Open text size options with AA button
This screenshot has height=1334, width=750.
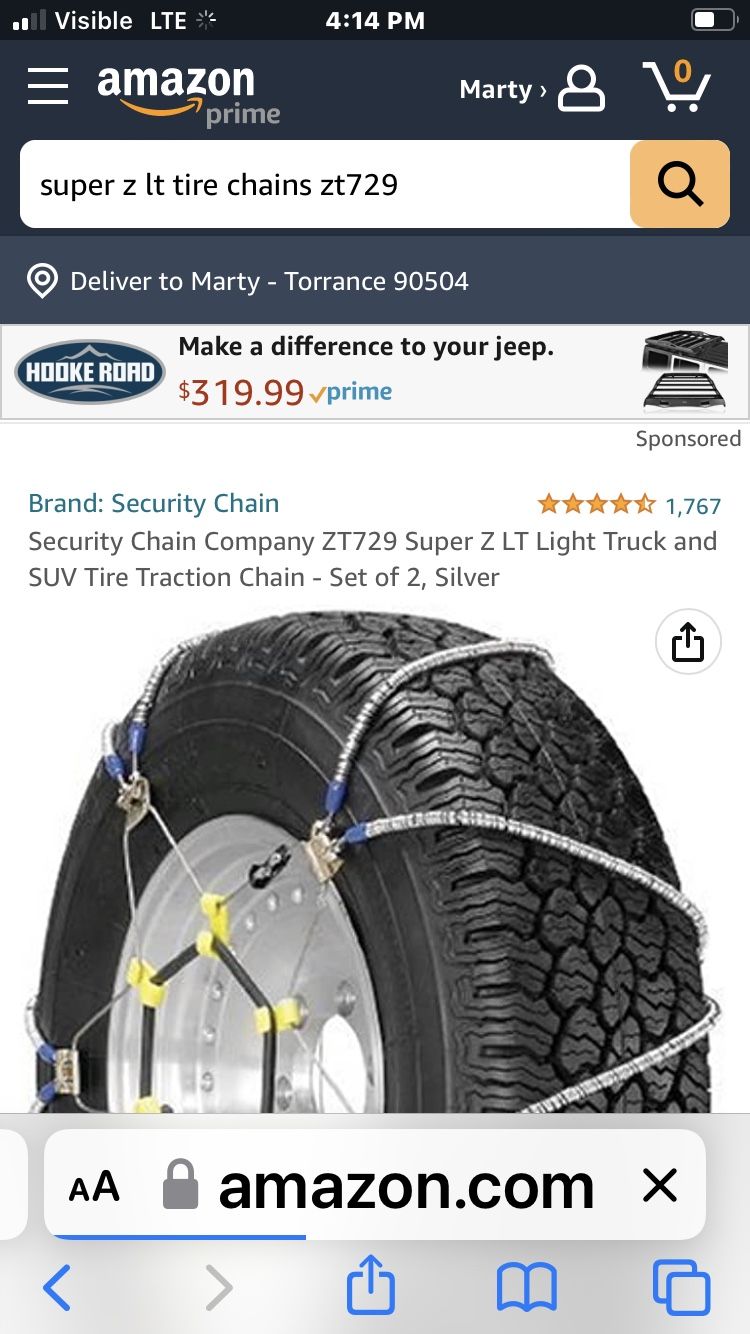(93, 1187)
